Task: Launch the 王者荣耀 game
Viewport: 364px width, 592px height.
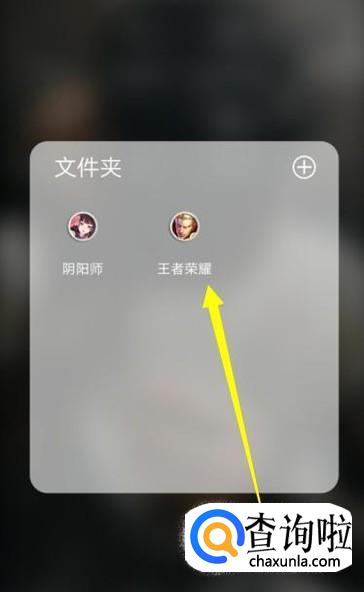Action: [x=184, y=226]
